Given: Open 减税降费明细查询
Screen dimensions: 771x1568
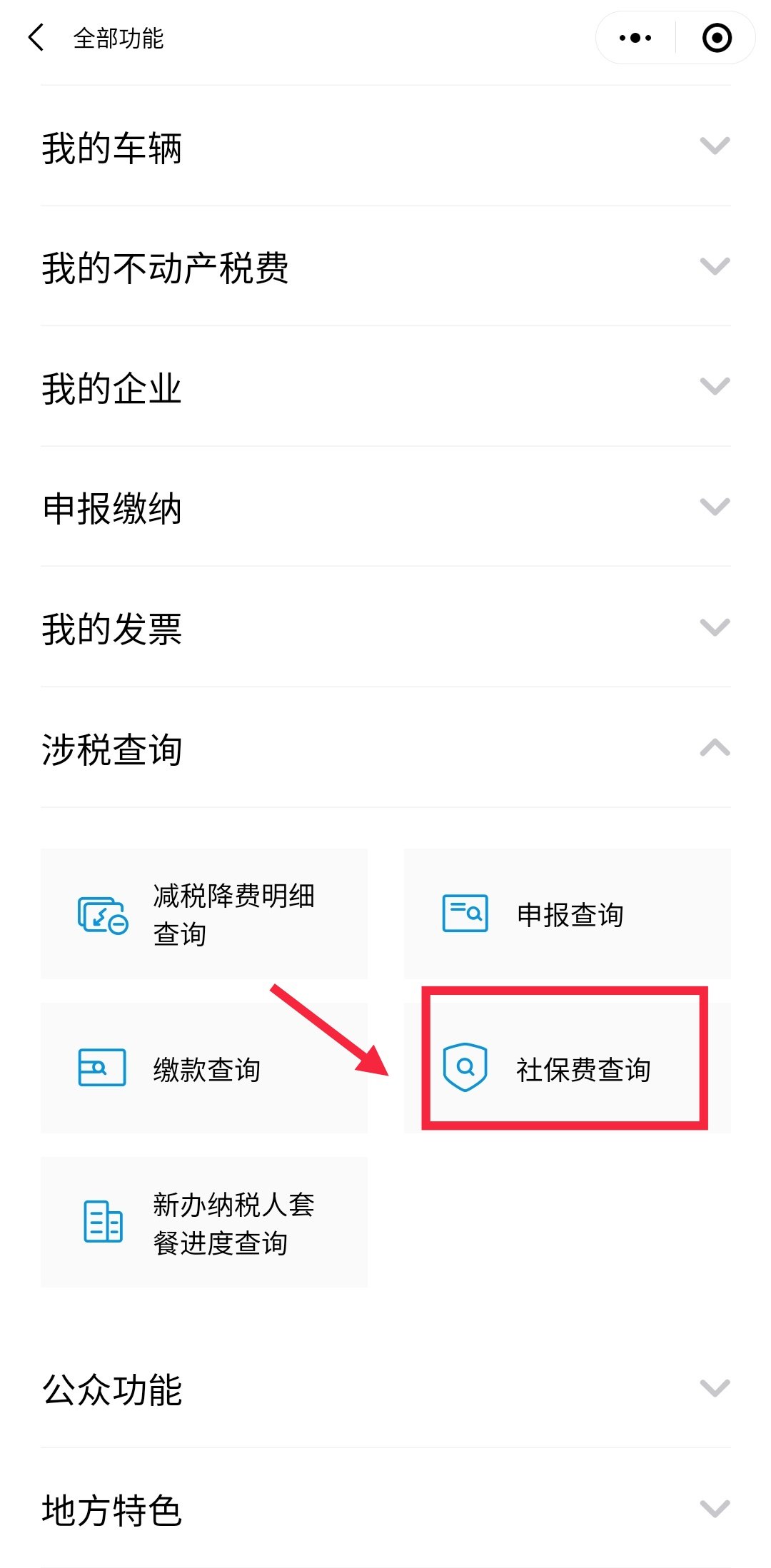Looking at the screenshot, I should point(204,914).
